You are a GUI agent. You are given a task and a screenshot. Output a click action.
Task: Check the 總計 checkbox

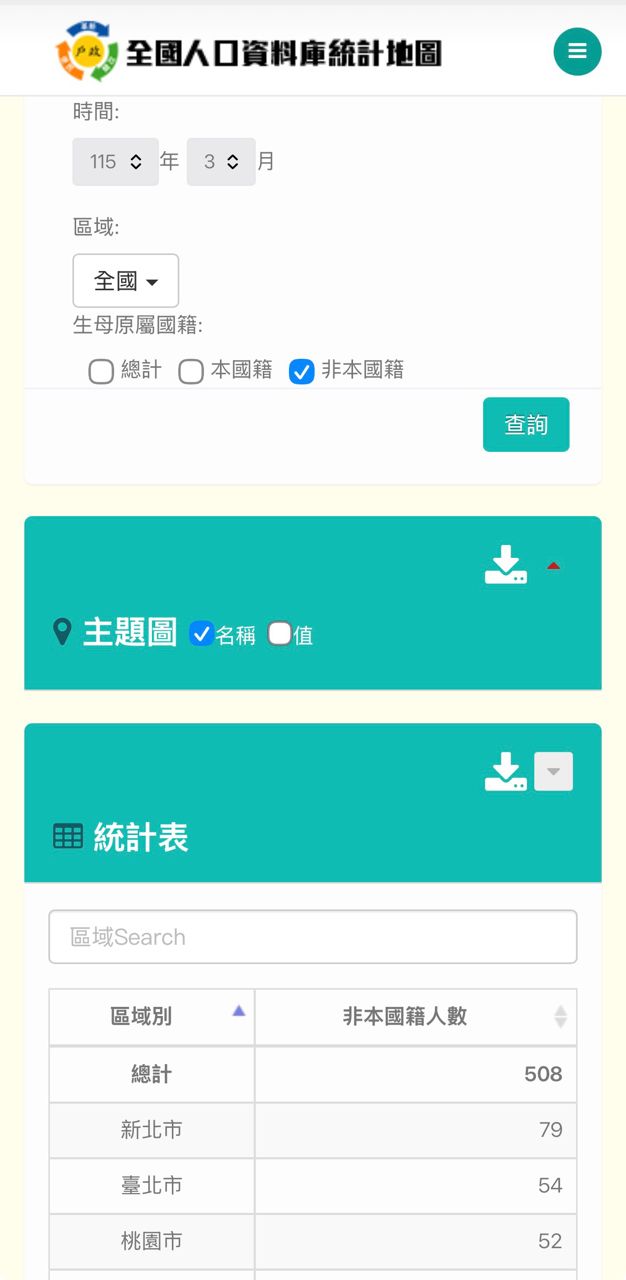pyautogui.click(x=101, y=372)
